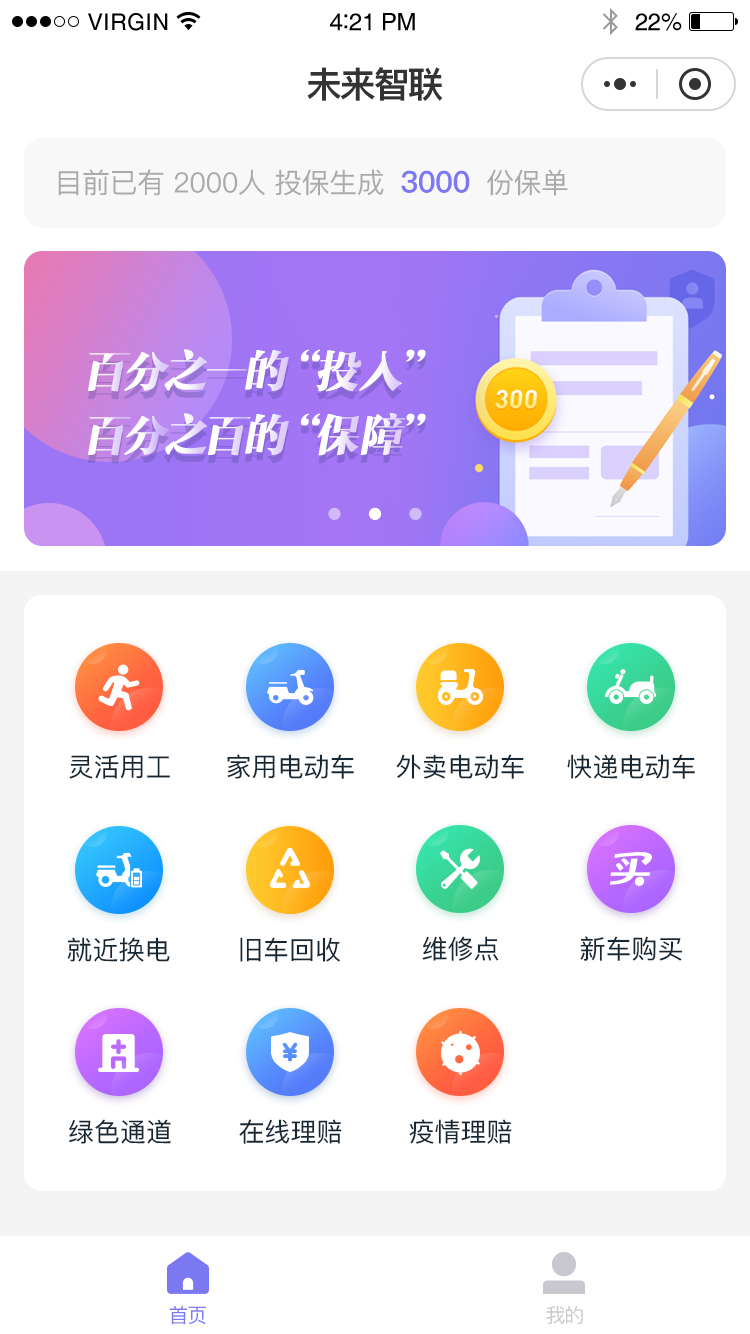This screenshot has height=1334, width=750.
Task: Open the 我的 profile tab
Action: pyautogui.click(x=563, y=1283)
